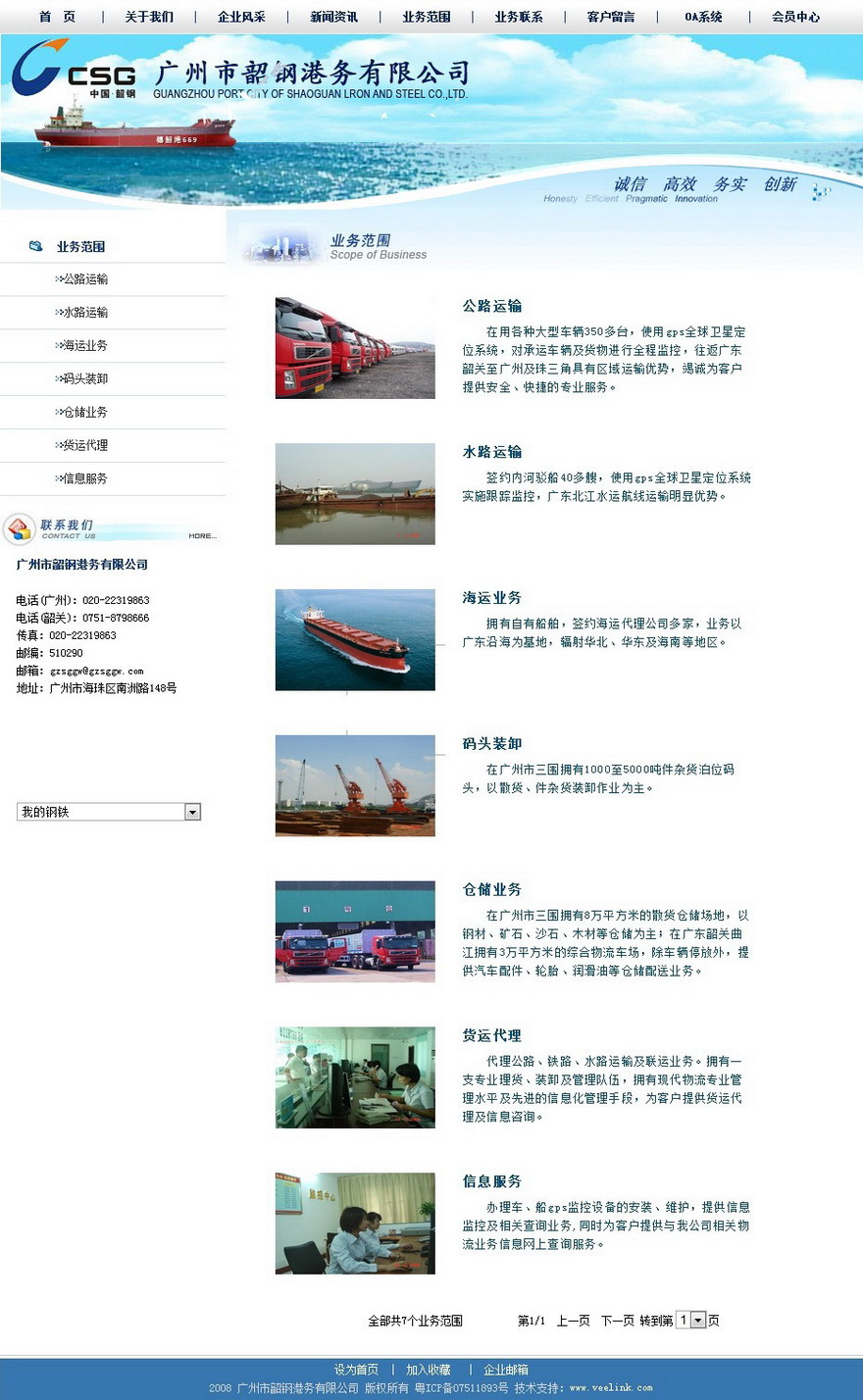Screen dimensions: 863x1400
Task: Open 企业邮箱 footer link
Action: [506, 1370]
